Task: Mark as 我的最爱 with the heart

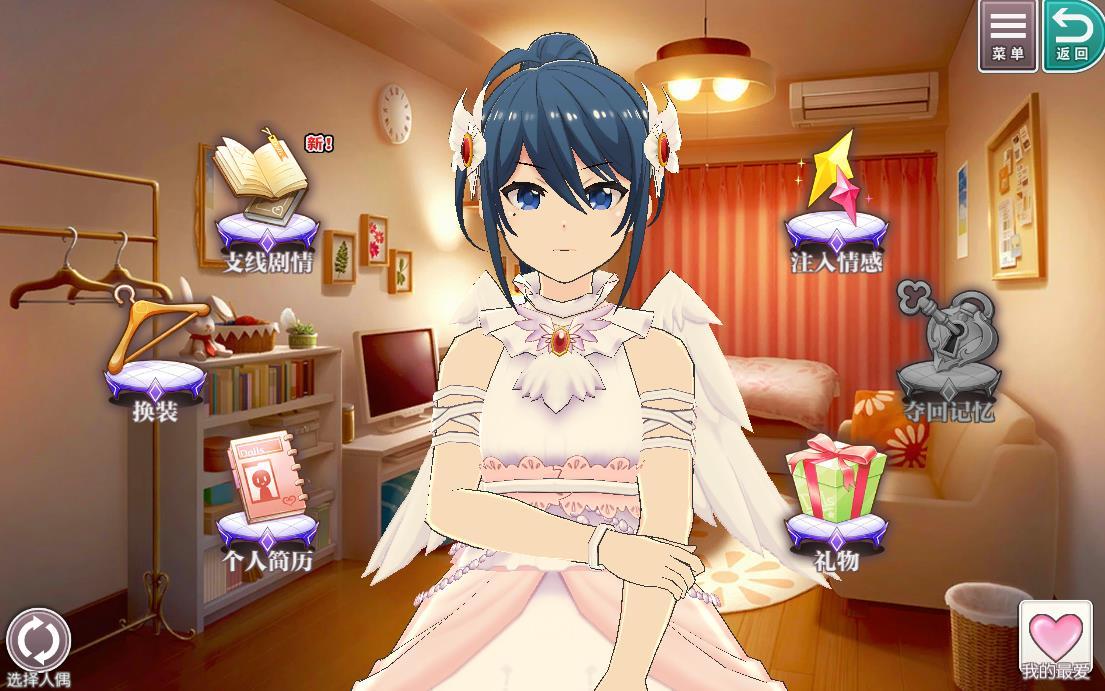Action: (1056, 638)
